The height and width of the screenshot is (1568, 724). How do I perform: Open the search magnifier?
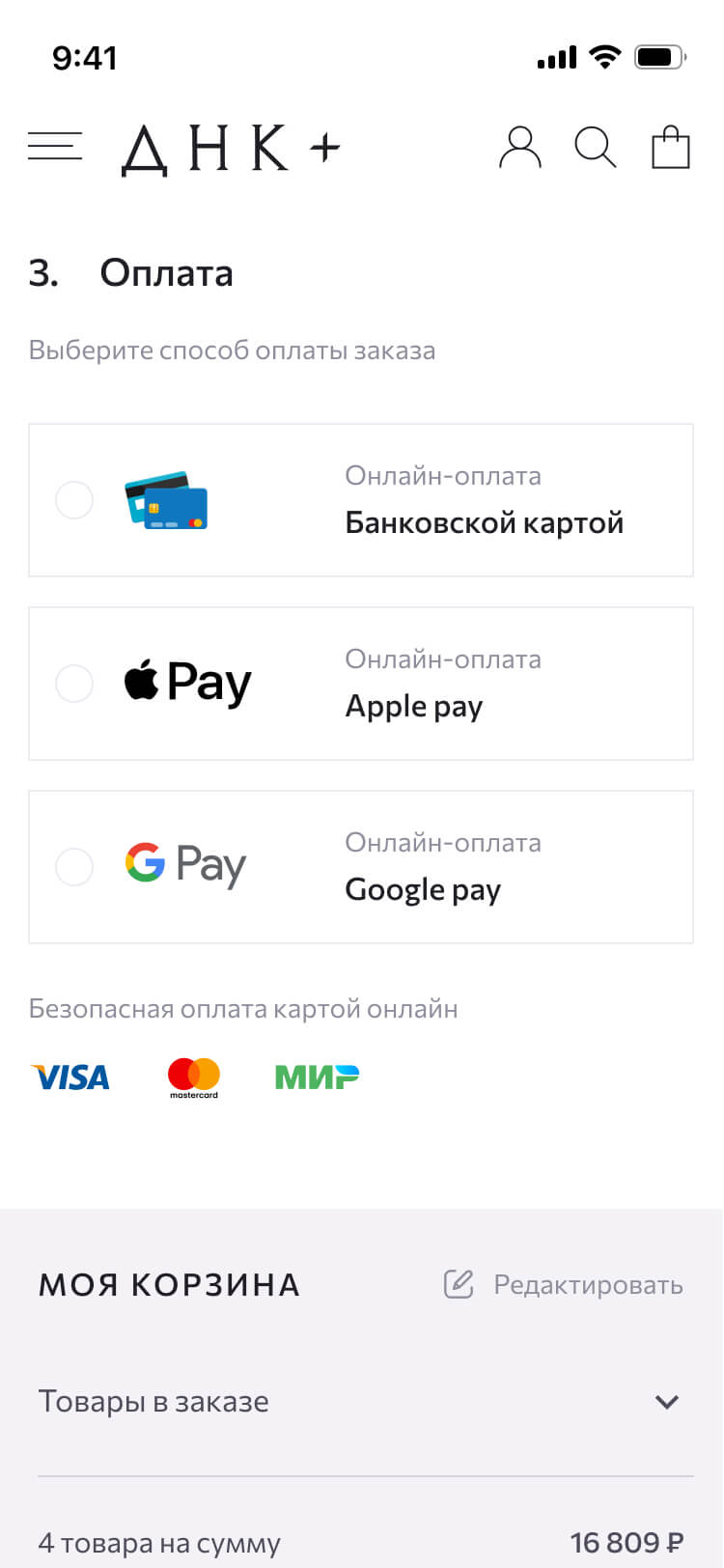(x=595, y=148)
